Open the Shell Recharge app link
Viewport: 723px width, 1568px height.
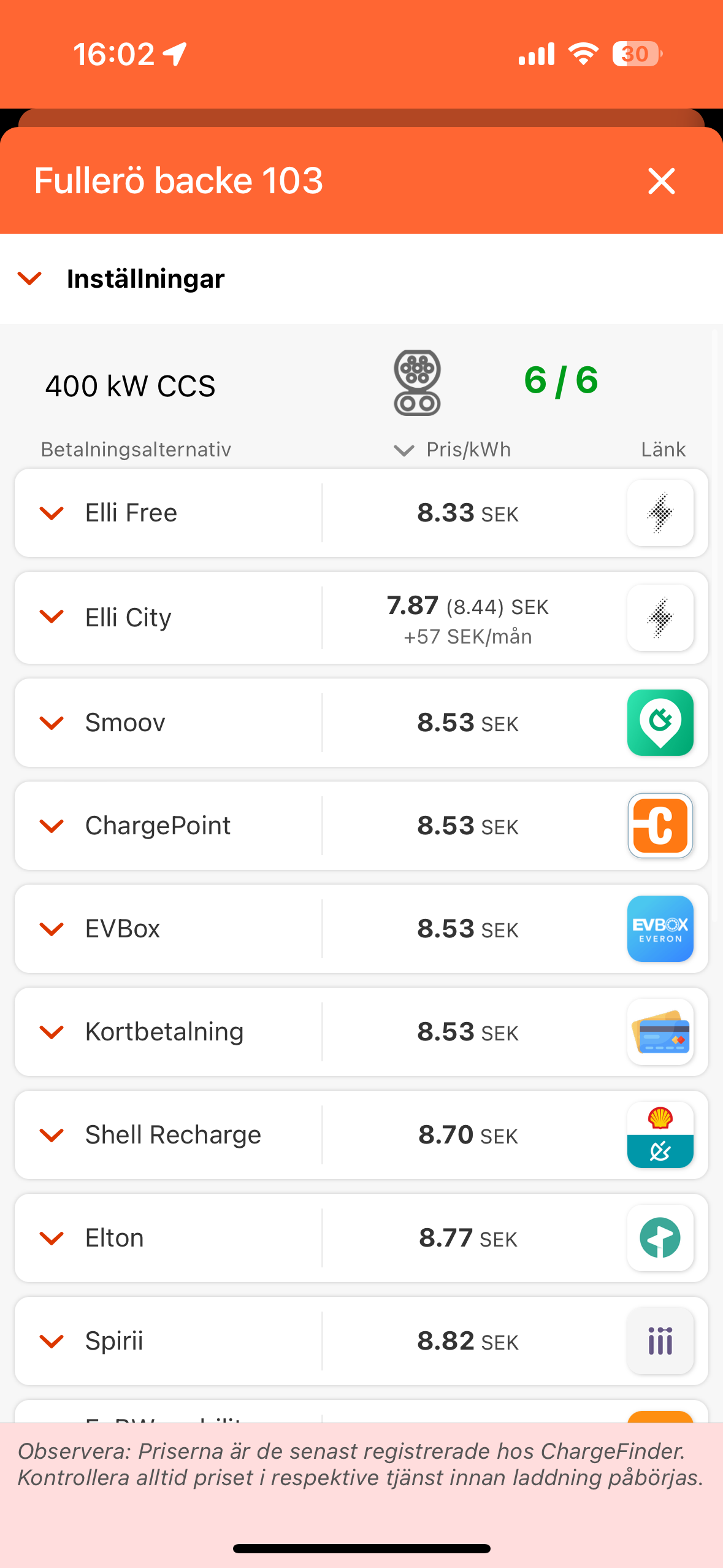(x=660, y=1135)
